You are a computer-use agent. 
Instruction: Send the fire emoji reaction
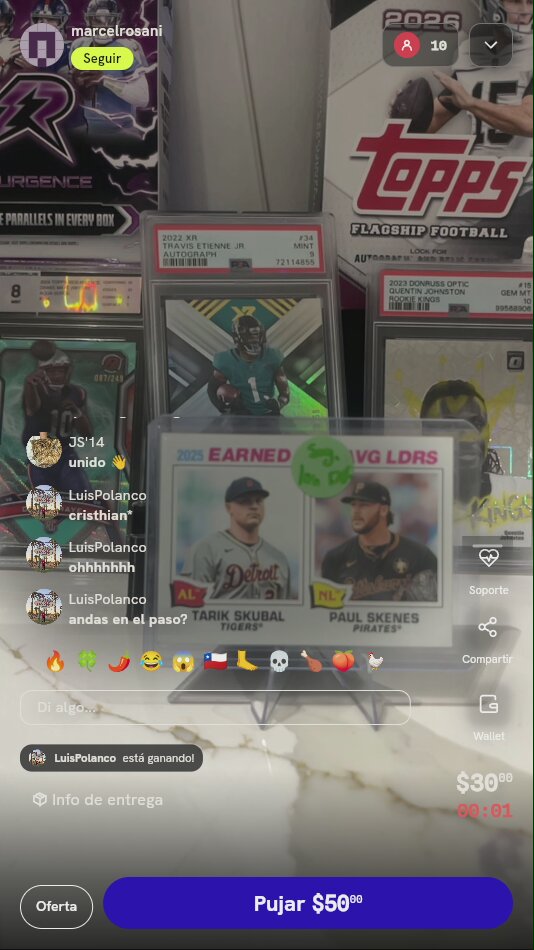coord(55,662)
